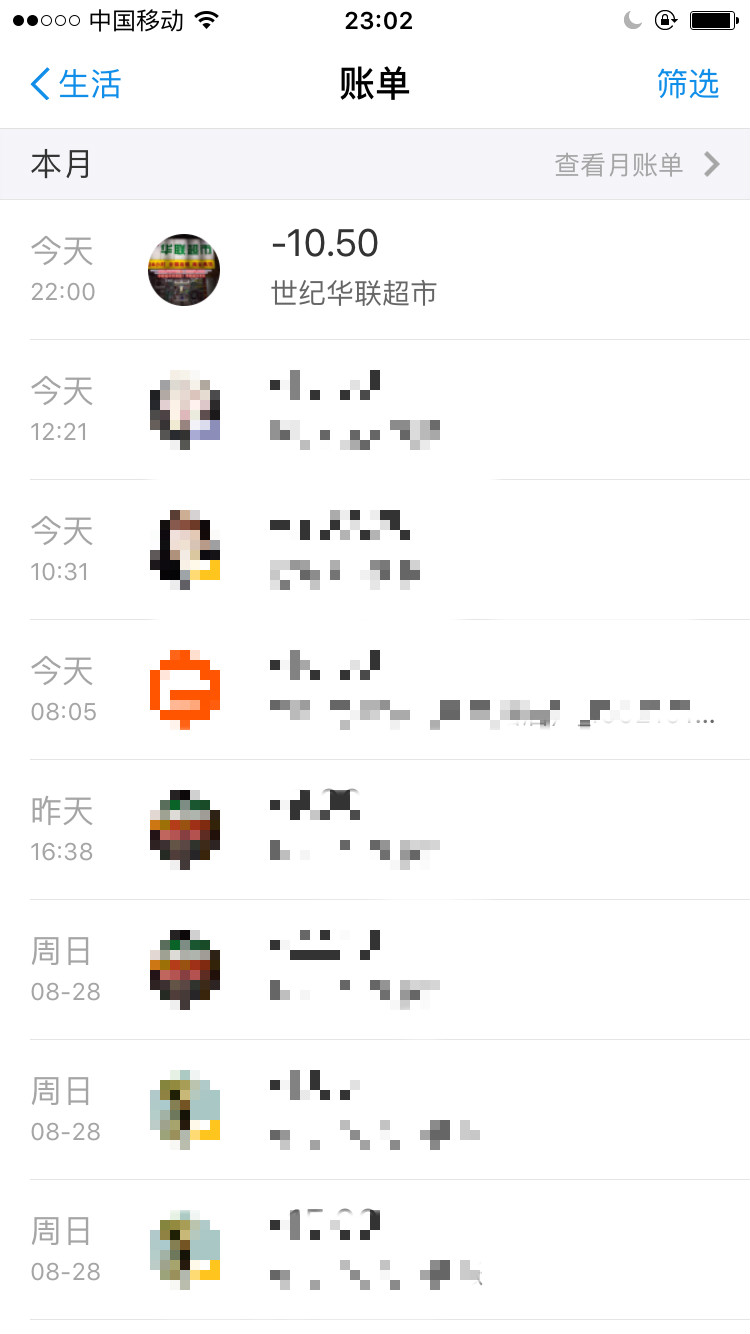Open the 世纪华联超市 merchant avatar icon
Viewport: 750px width, 1334px height.
point(184,269)
